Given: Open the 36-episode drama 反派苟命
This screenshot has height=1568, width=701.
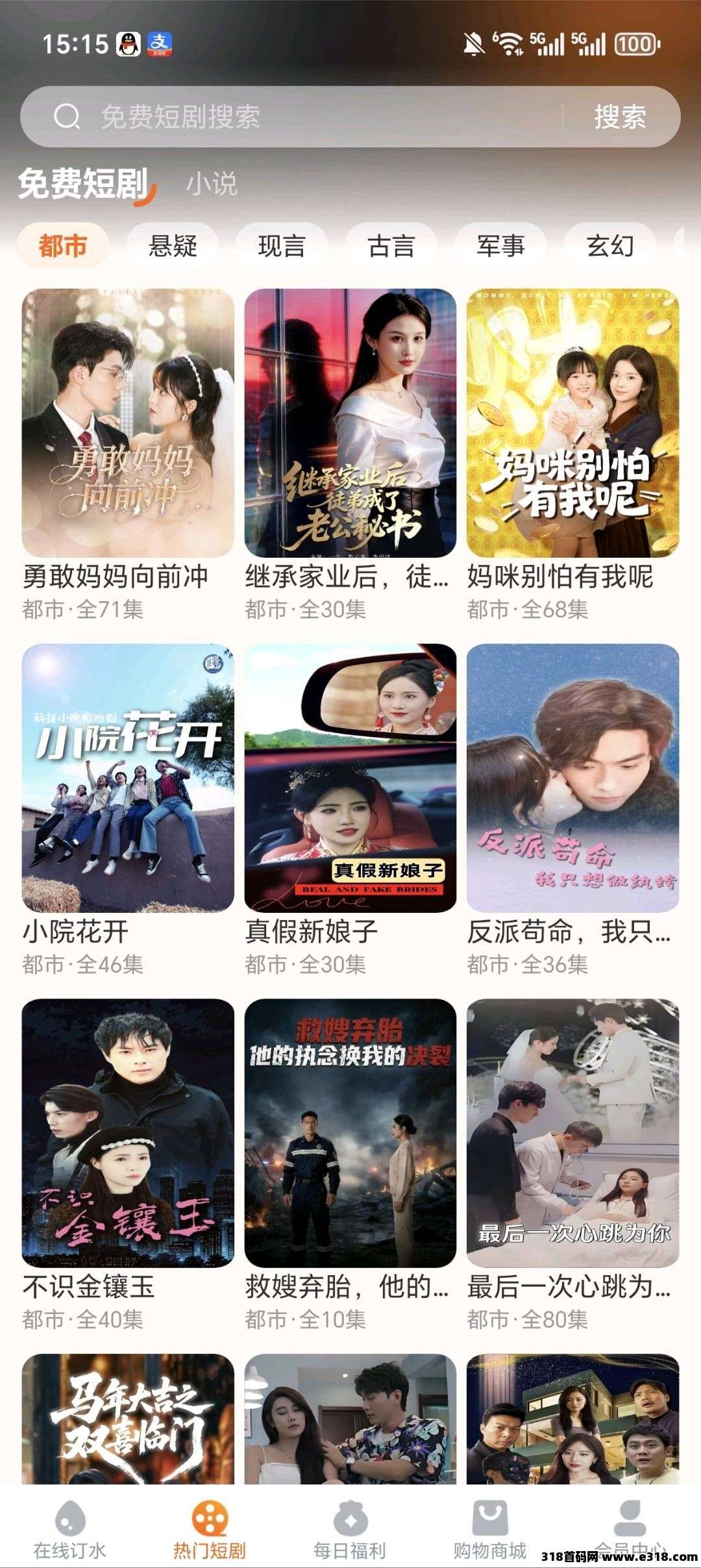Looking at the screenshot, I should [x=572, y=778].
